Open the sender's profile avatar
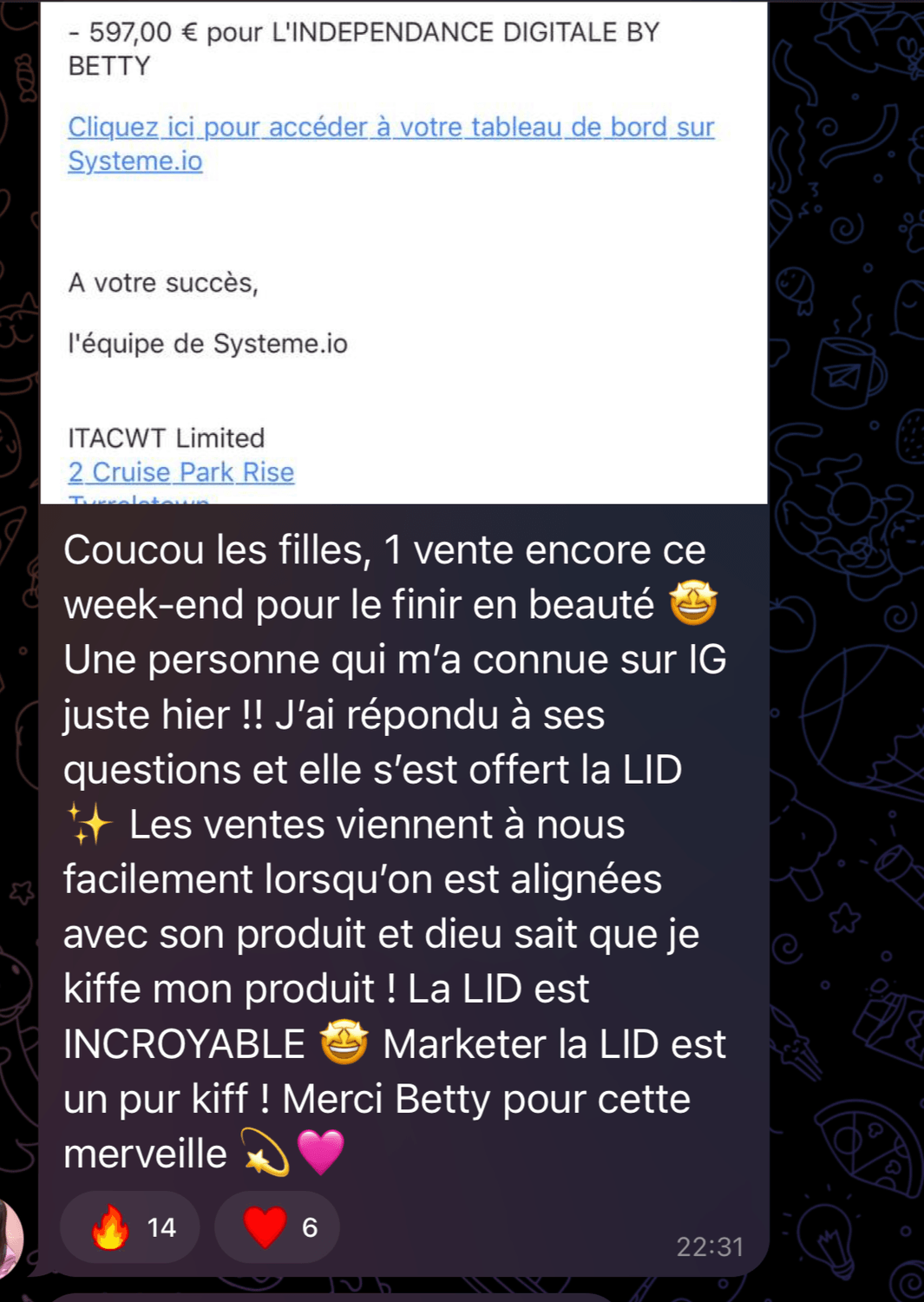 [x=9, y=1237]
